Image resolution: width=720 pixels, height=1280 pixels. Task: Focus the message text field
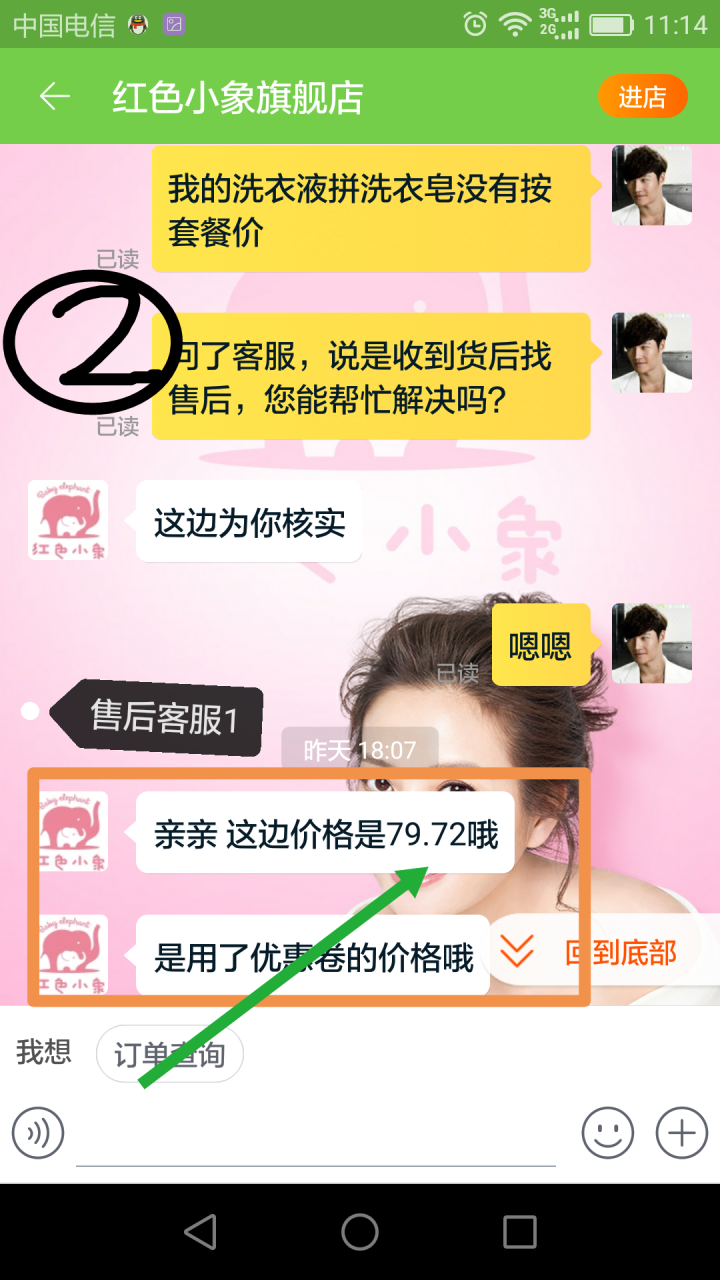point(315,1135)
